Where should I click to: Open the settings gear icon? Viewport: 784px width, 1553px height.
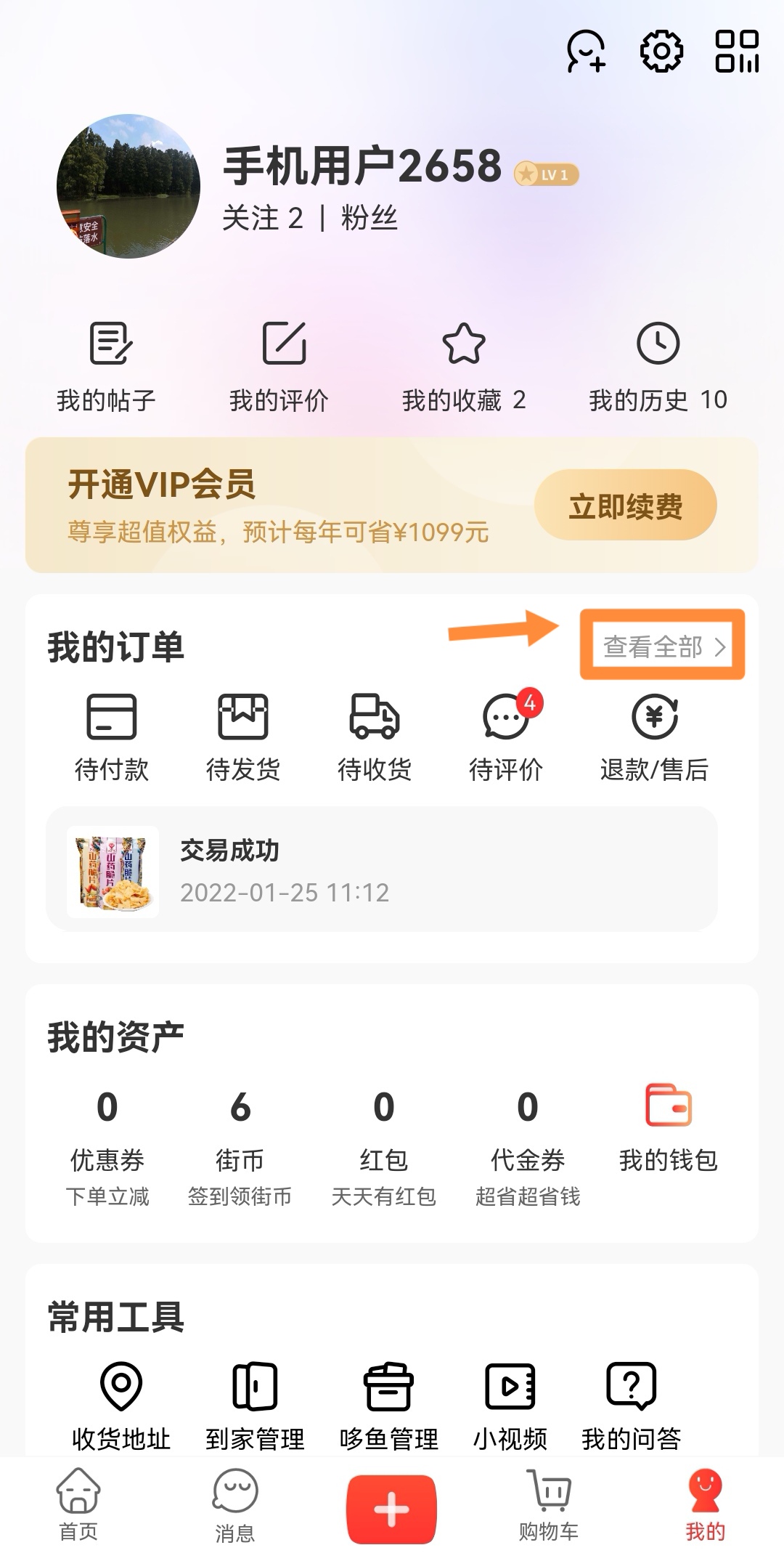coord(661,52)
